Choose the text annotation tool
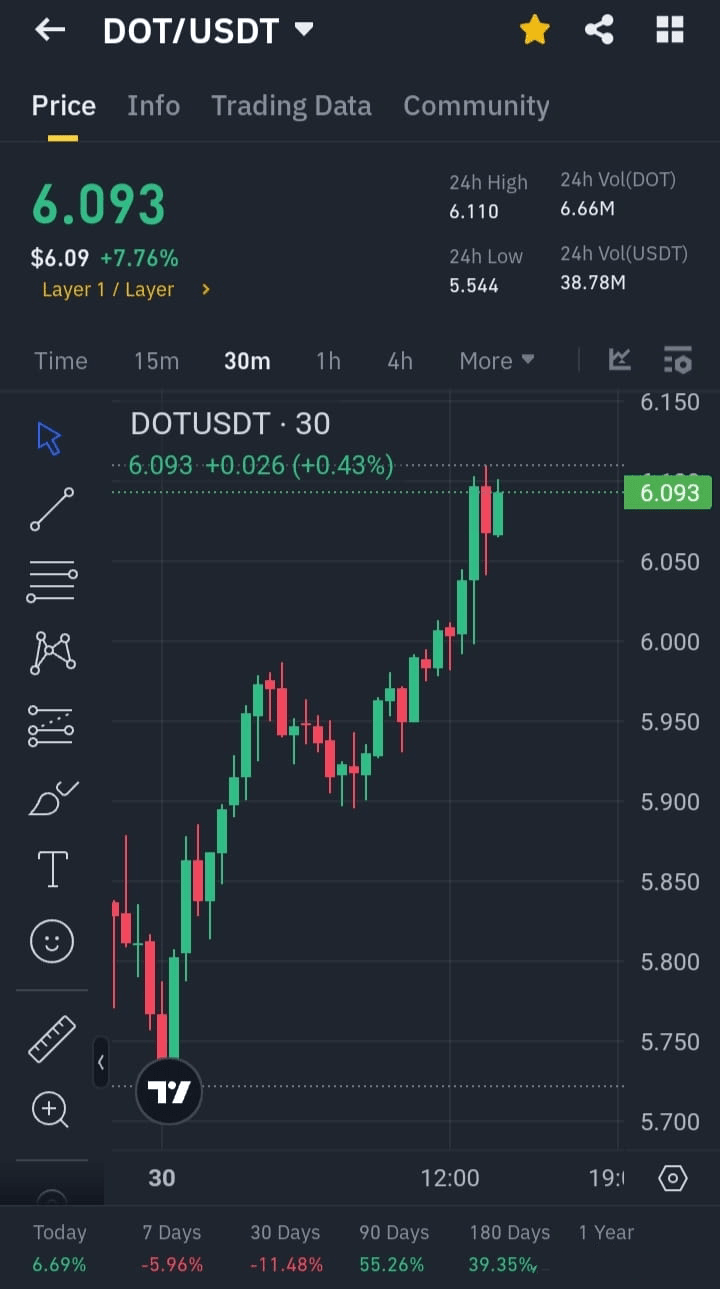 52,869
